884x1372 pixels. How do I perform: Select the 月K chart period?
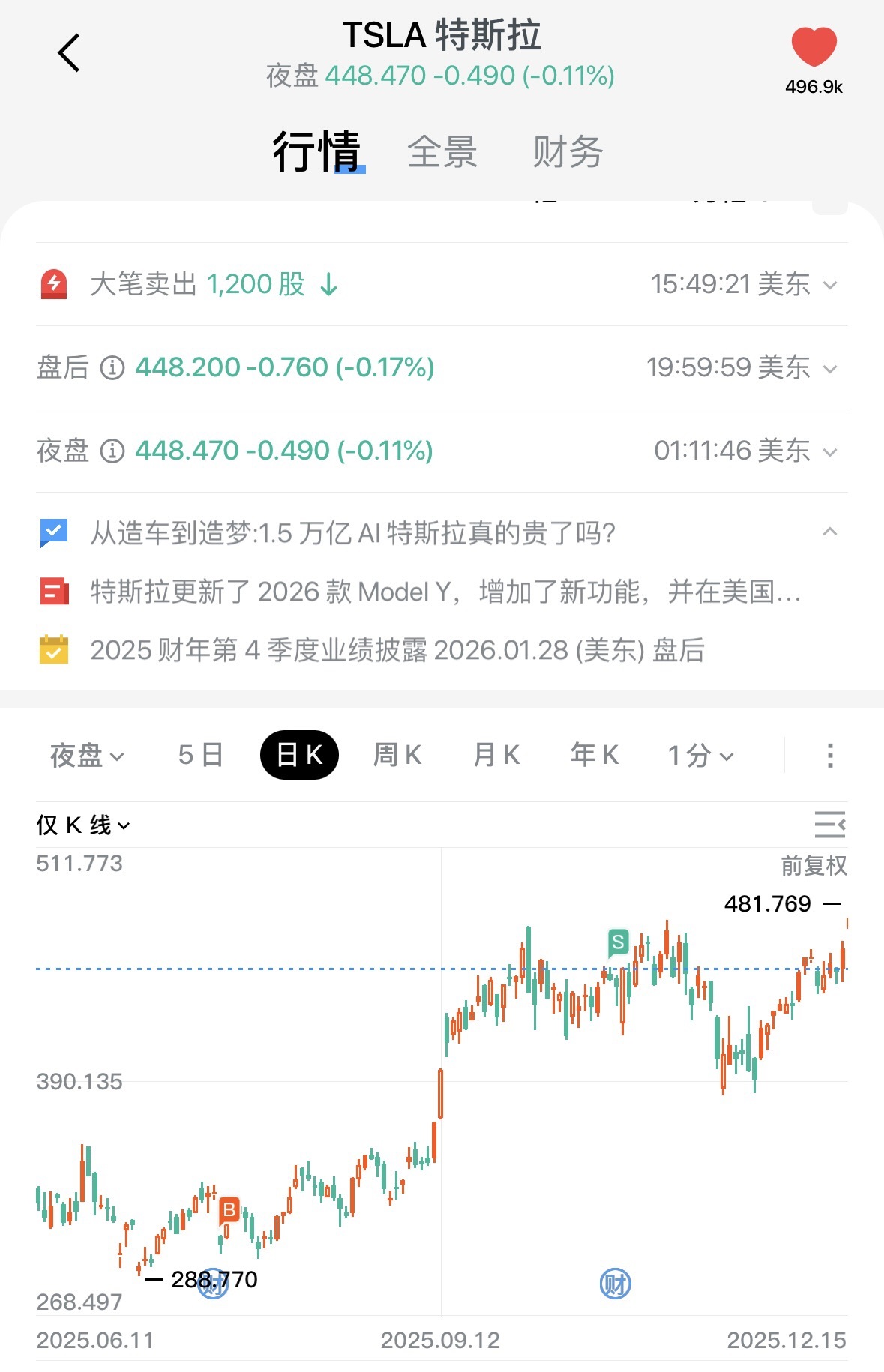click(x=496, y=755)
